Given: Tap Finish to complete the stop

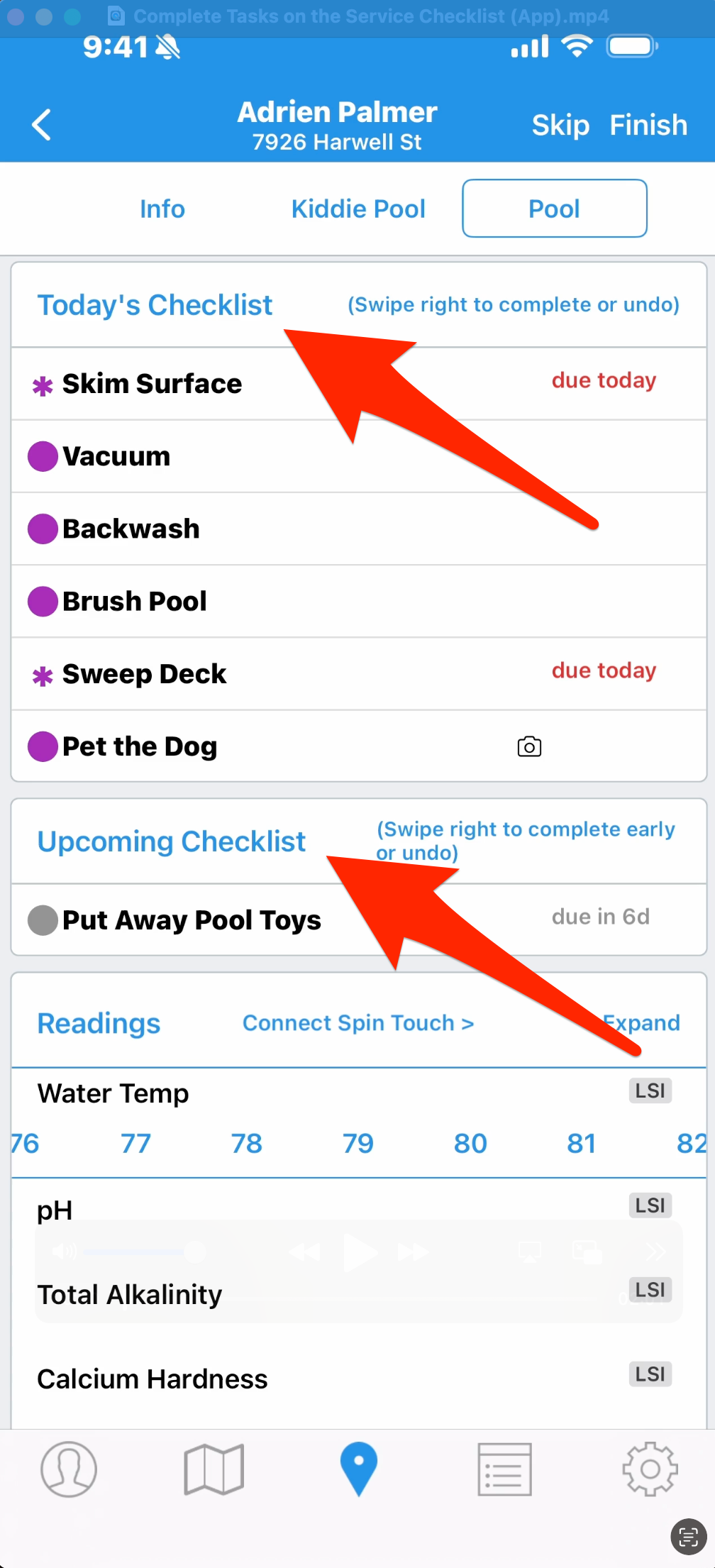Looking at the screenshot, I should (648, 125).
